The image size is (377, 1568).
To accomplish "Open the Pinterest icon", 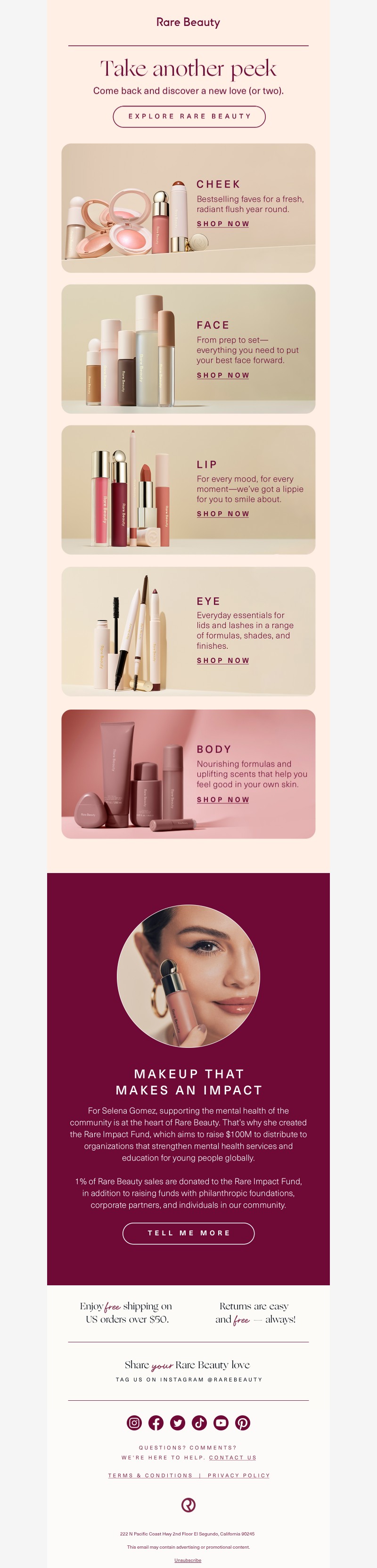I will tap(243, 1423).
